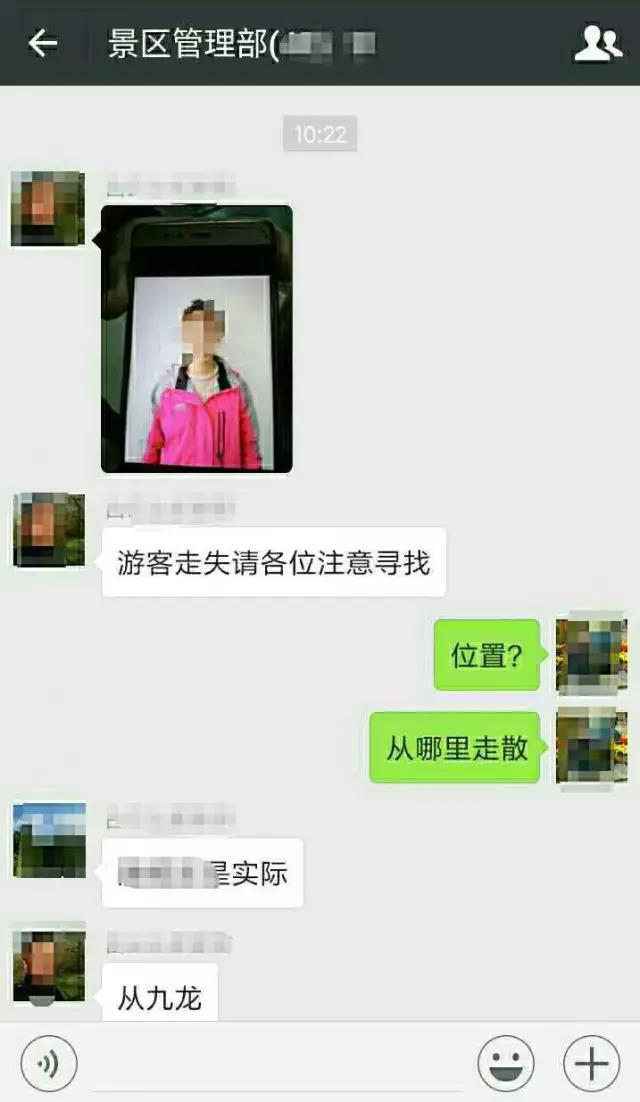
Task: Open the emoji sticker panel
Action: (x=505, y=1064)
